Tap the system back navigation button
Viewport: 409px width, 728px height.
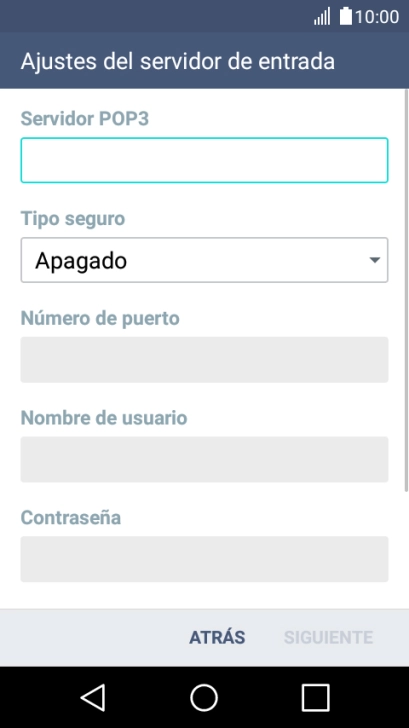93,697
